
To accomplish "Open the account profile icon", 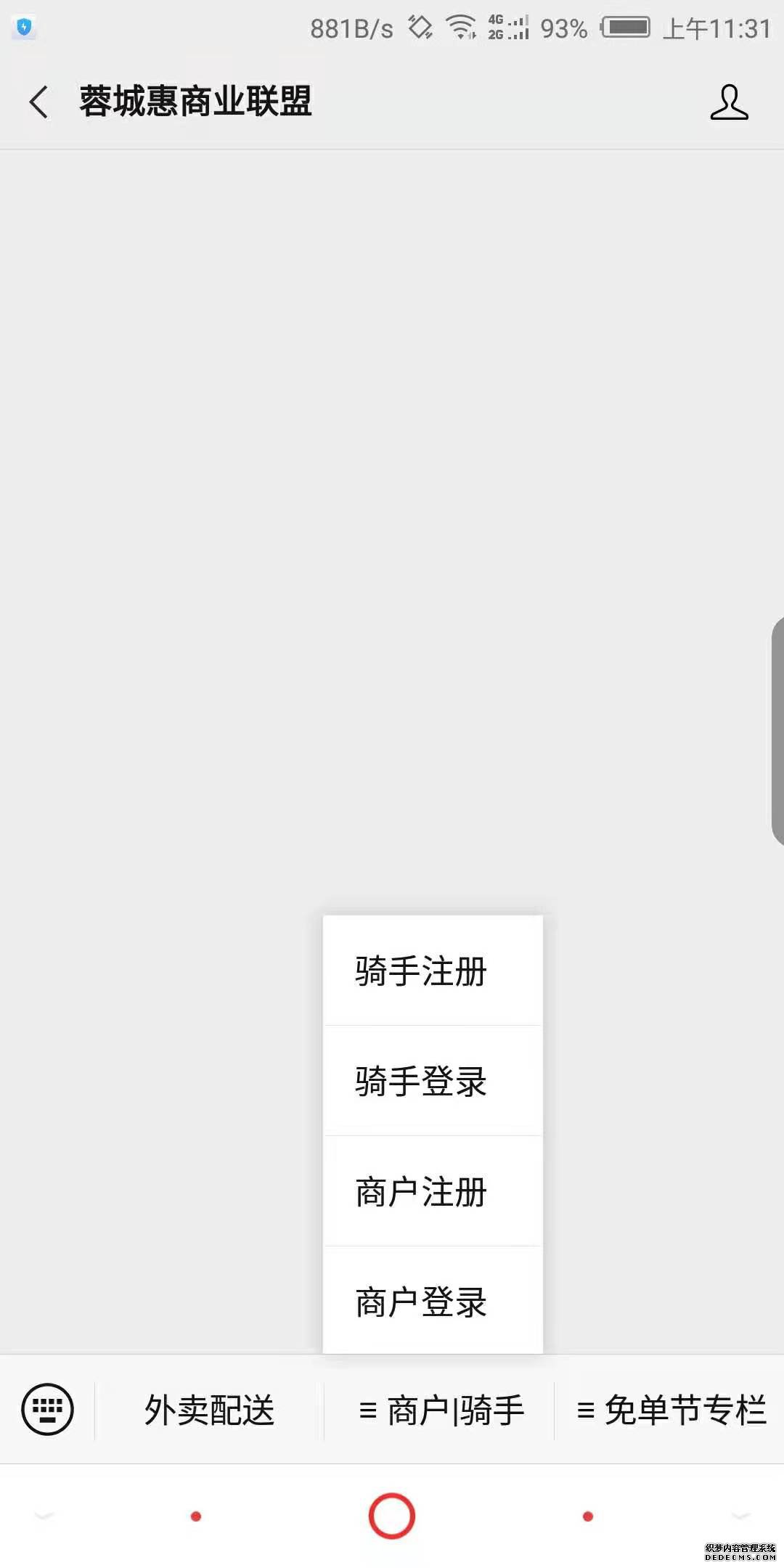I will pos(729,102).
